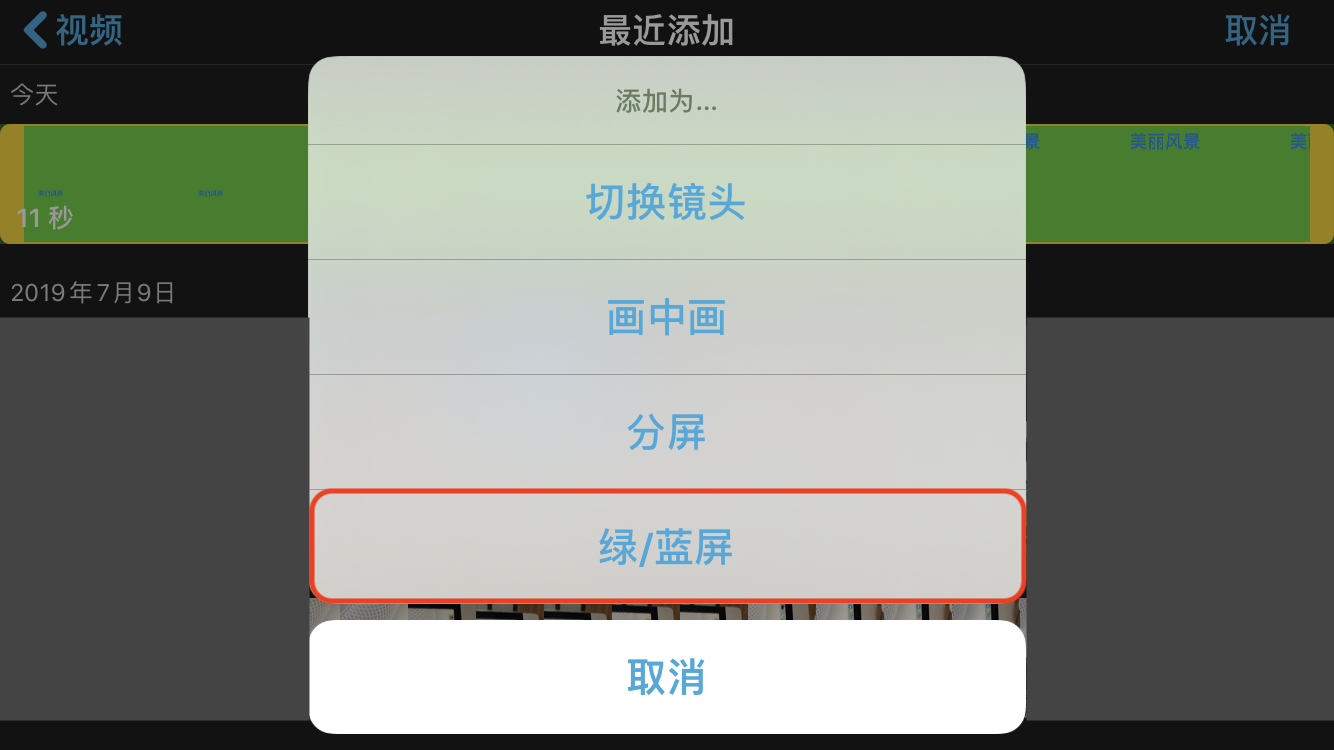Select 绿/蓝屏 to add clip
The image size is (1334, 750).
667,547
